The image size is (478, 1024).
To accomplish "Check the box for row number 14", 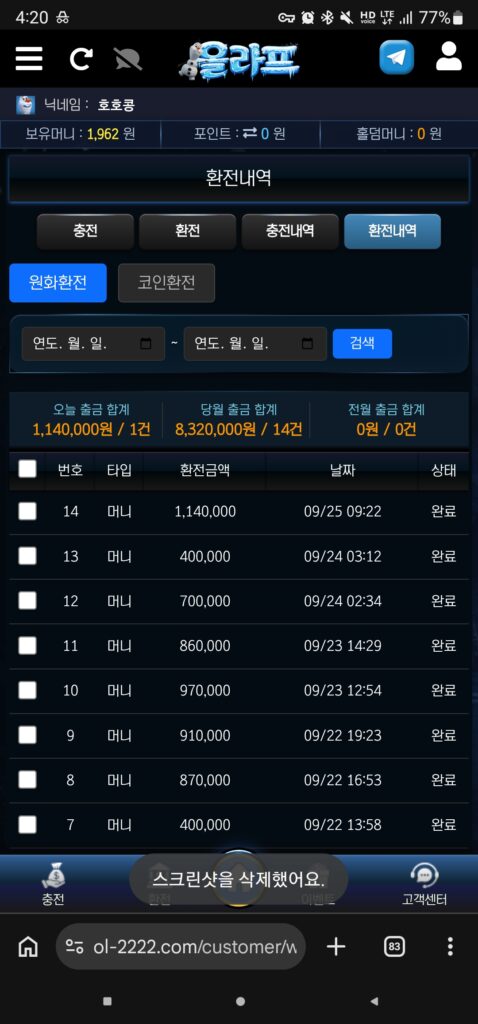I will [x=27, y=511].
